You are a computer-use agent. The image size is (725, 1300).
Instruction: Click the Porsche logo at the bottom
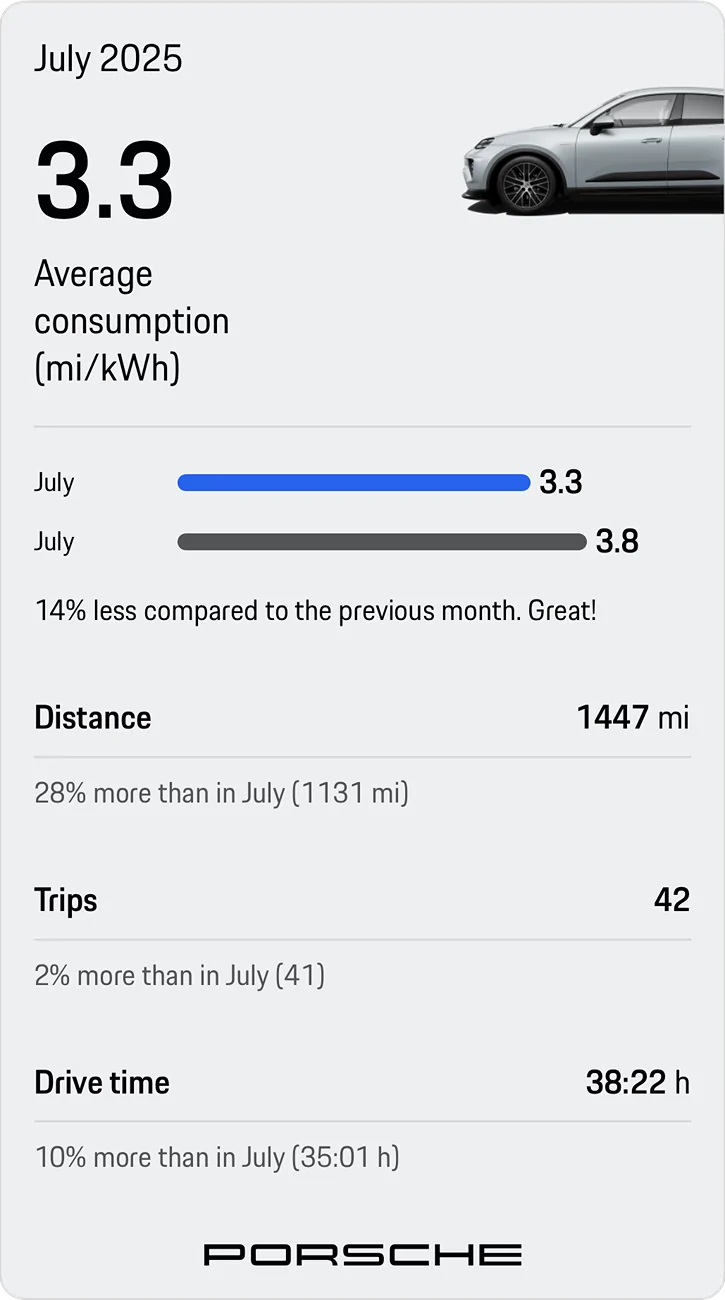[362, 1253]
